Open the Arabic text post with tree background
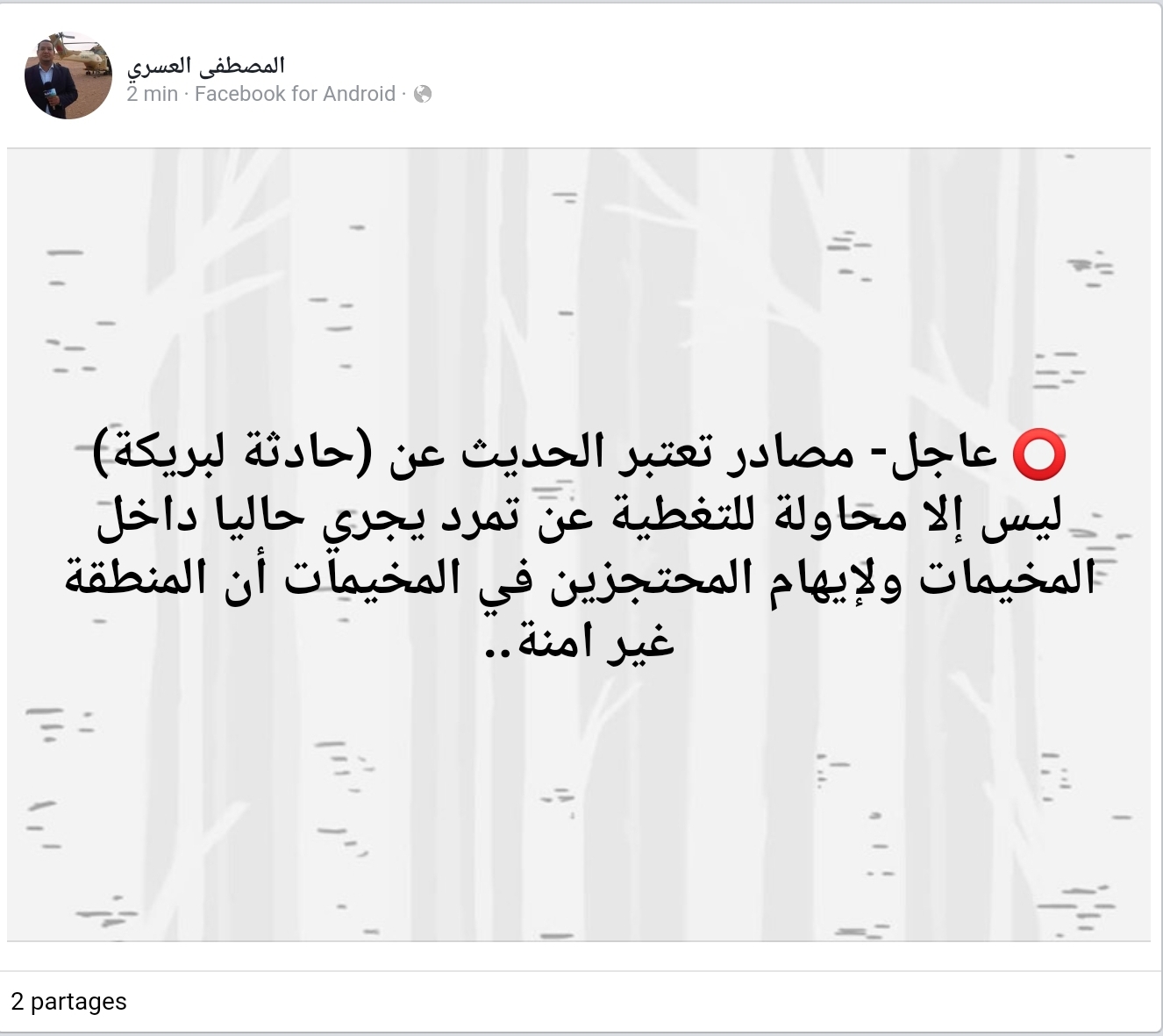 (579, 544)
